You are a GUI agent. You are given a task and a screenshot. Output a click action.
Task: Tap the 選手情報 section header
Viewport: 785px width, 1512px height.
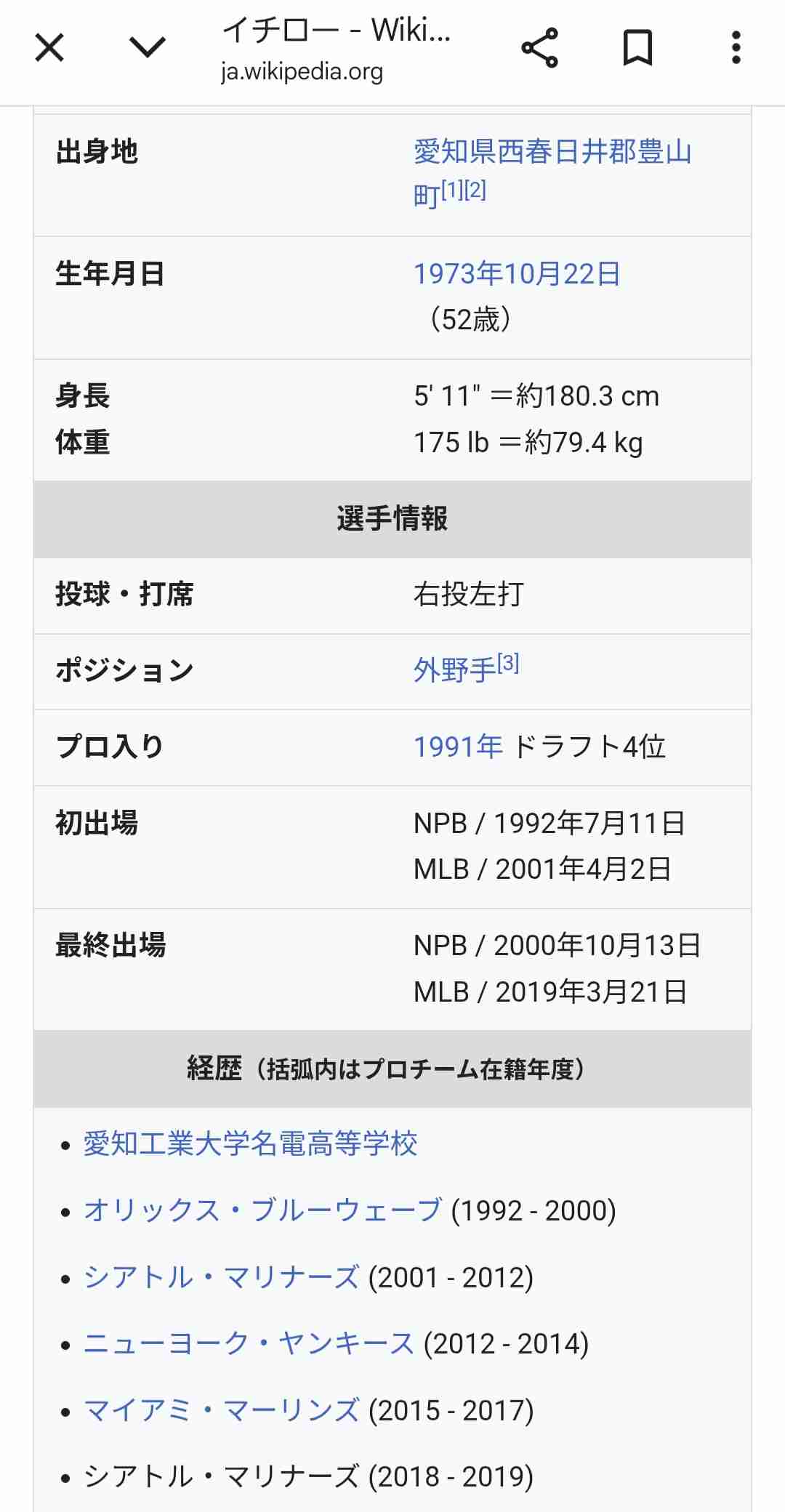coord(392,515)
